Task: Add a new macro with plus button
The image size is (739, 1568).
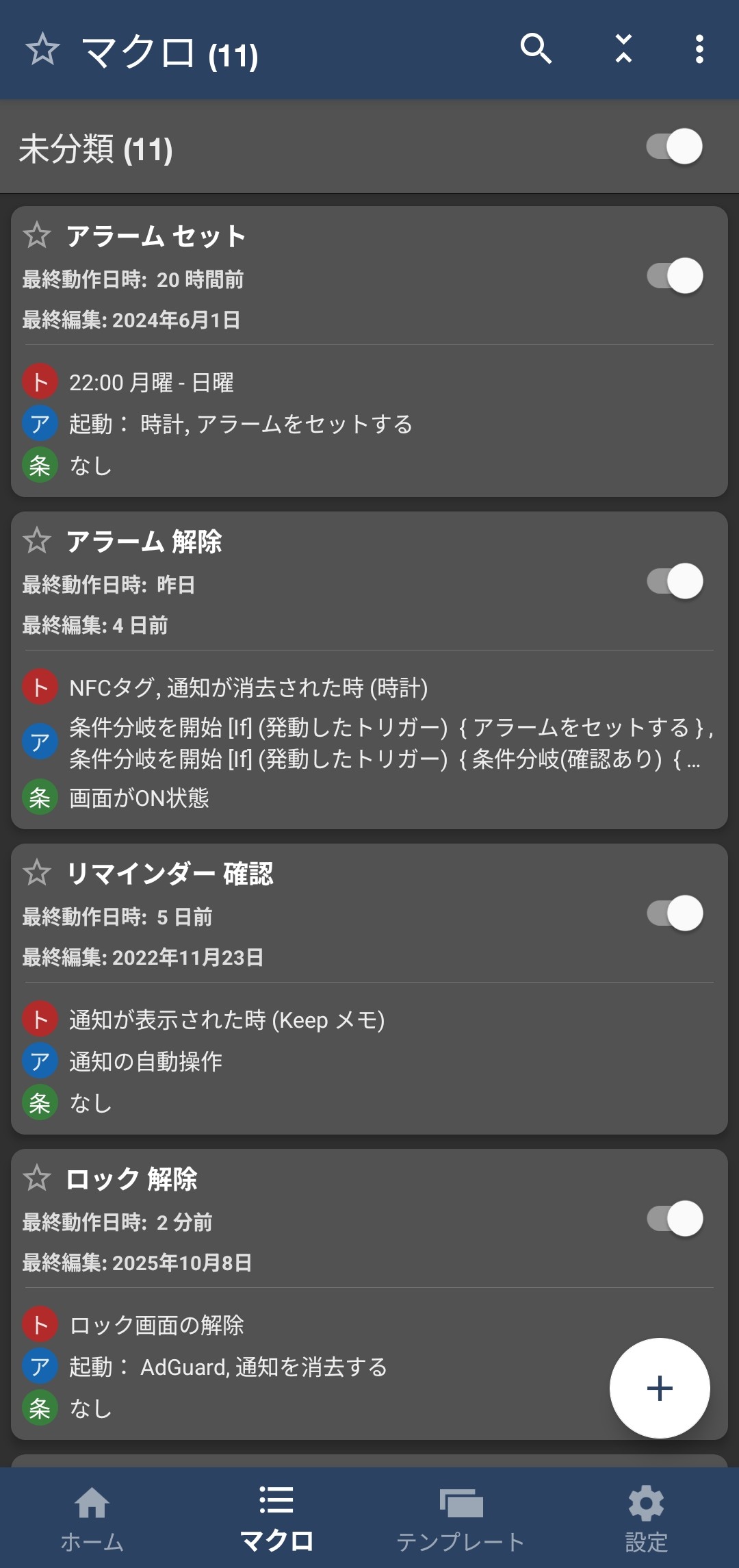Action: click(660, 1388)
